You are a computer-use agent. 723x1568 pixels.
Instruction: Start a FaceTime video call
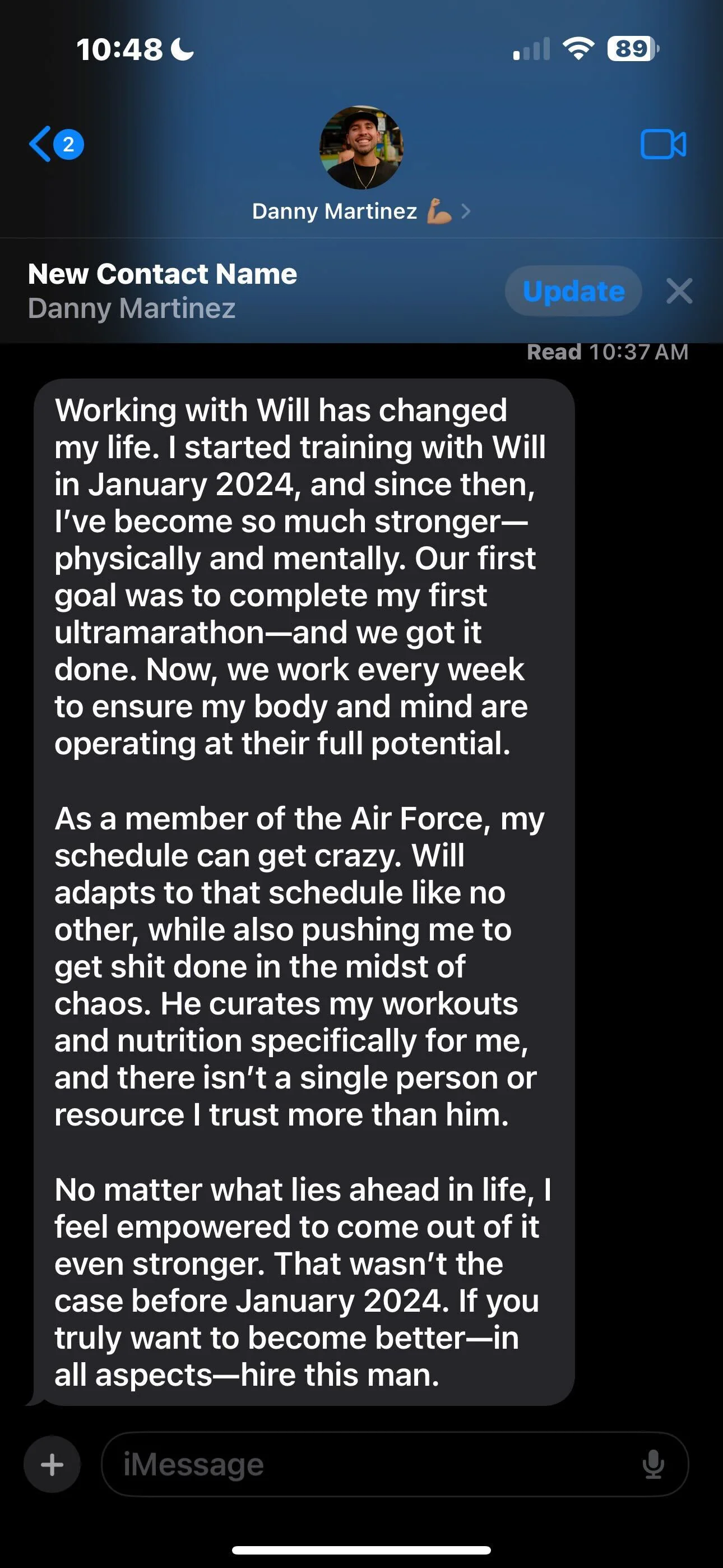click(x=662, y=144)
